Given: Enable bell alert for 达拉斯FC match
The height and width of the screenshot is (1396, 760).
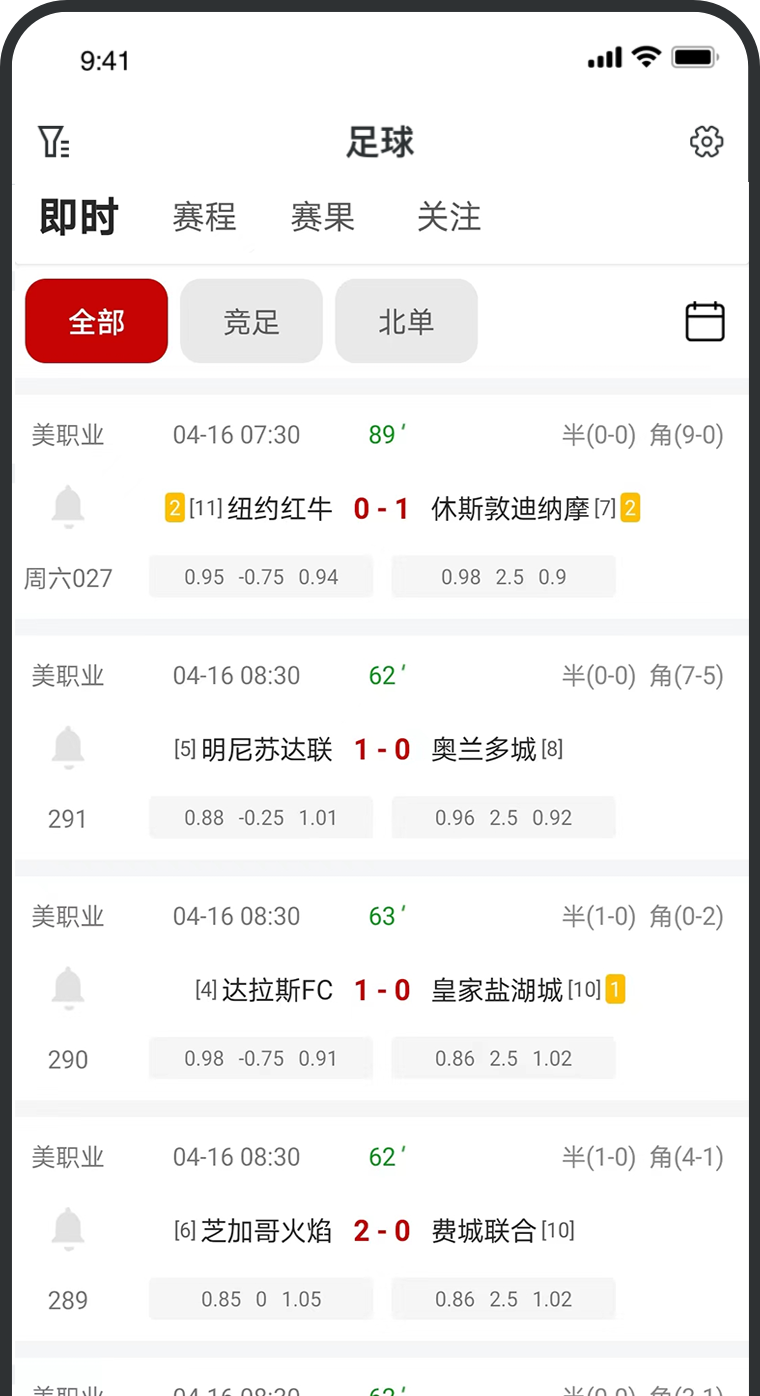Looking at the screenshot, I should pos(68,989).
